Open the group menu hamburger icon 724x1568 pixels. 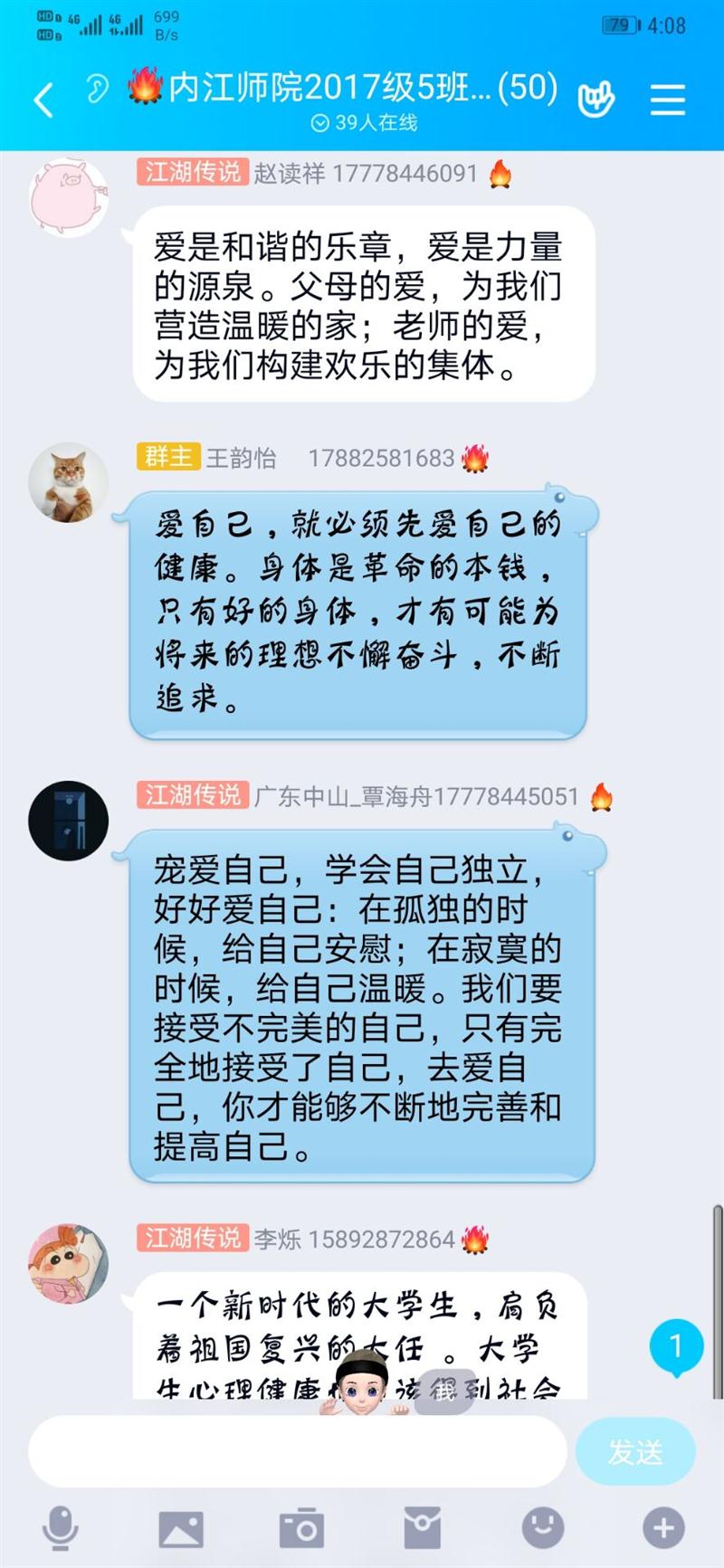(667, 99)
